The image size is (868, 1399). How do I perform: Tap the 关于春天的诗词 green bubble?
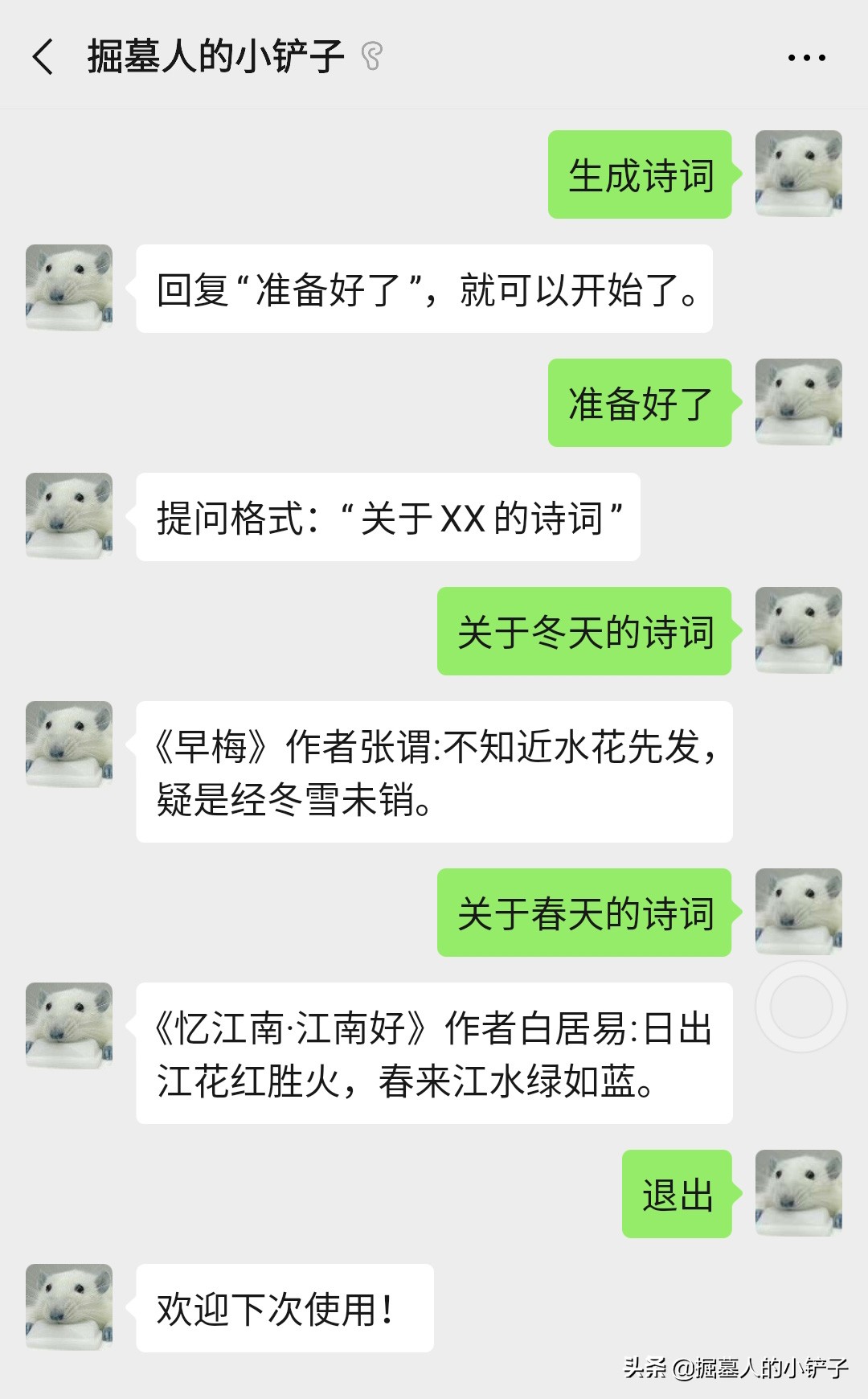[x=584, y=911]
